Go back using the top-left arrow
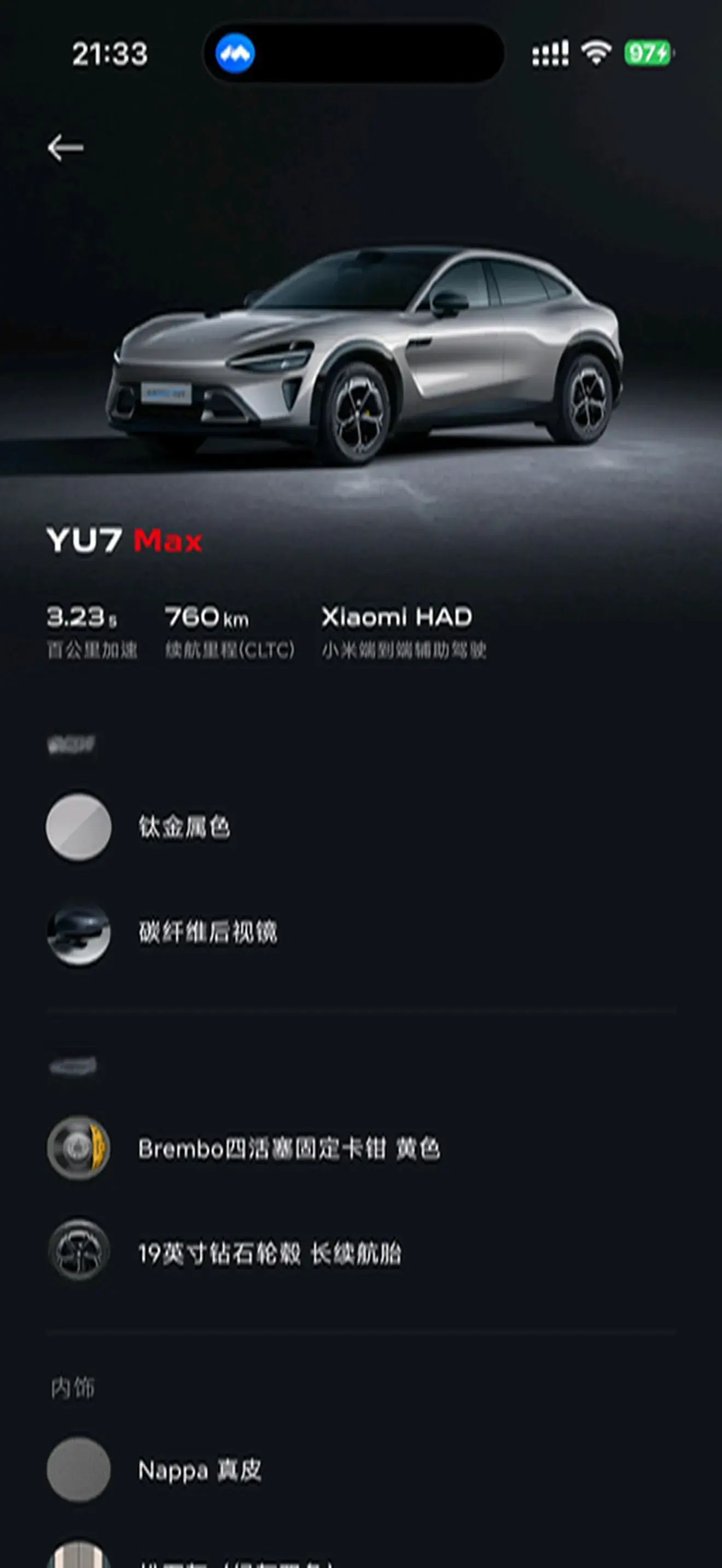The width and height of the screenshot is (722, 1568). (65, 148)
